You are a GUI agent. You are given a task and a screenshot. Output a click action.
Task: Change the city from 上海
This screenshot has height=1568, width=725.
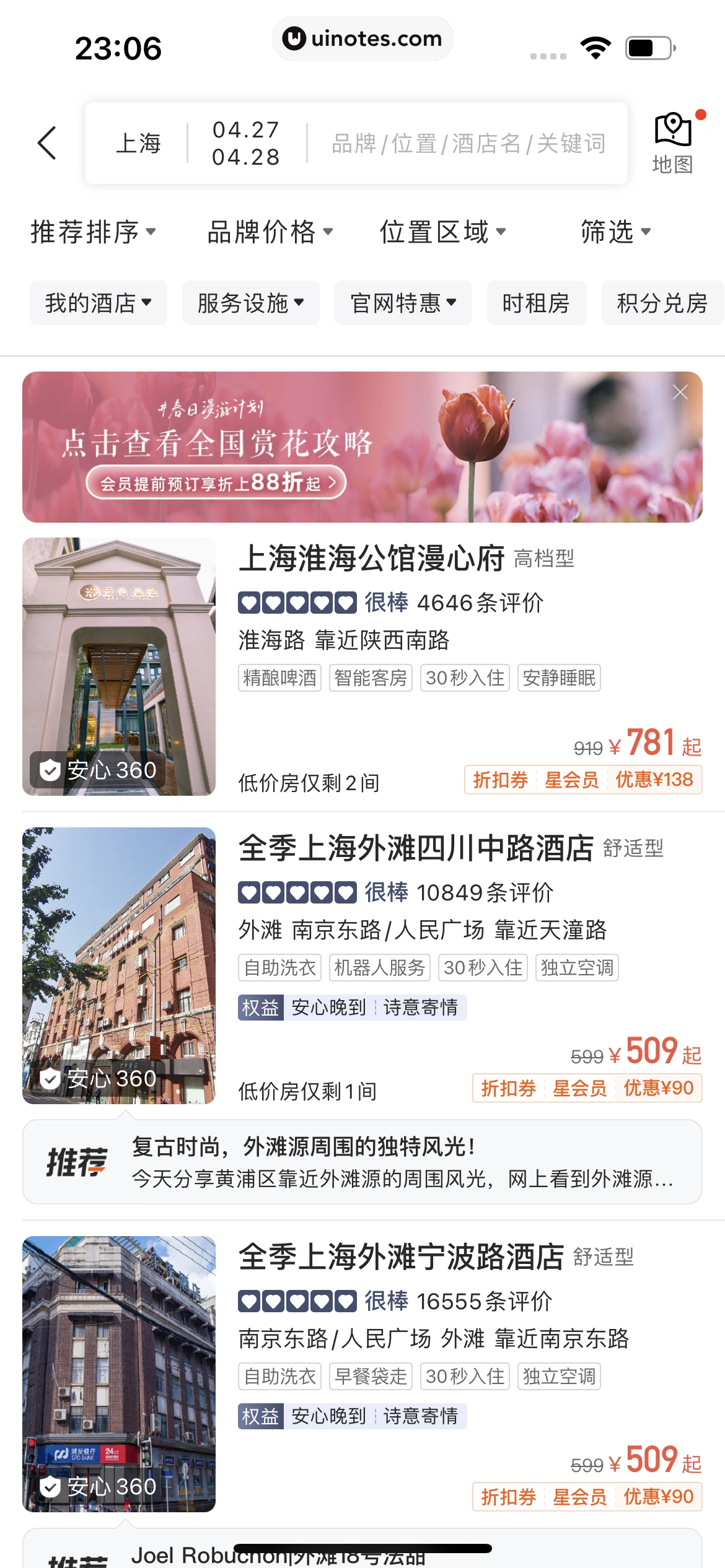point(138,144)
